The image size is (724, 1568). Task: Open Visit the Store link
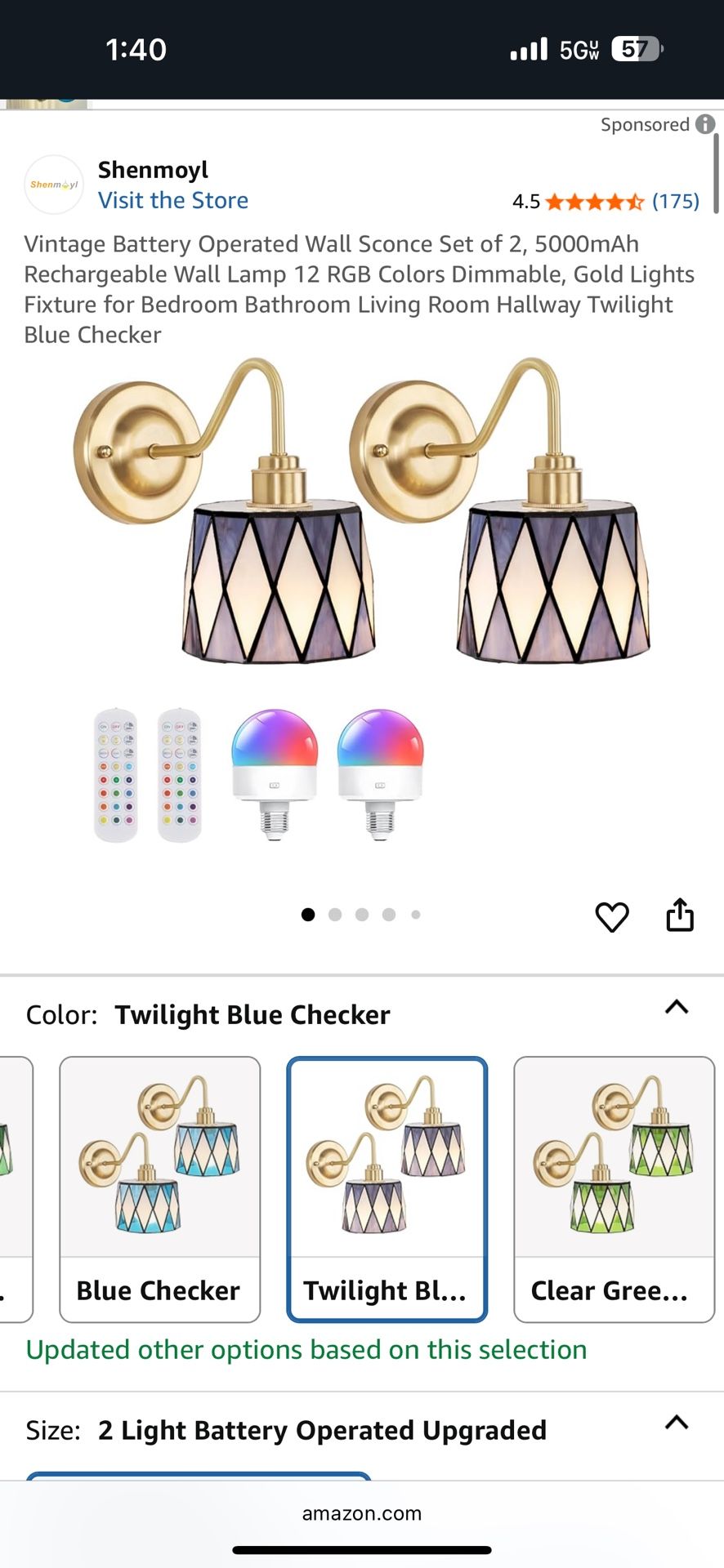click(173, 200)
